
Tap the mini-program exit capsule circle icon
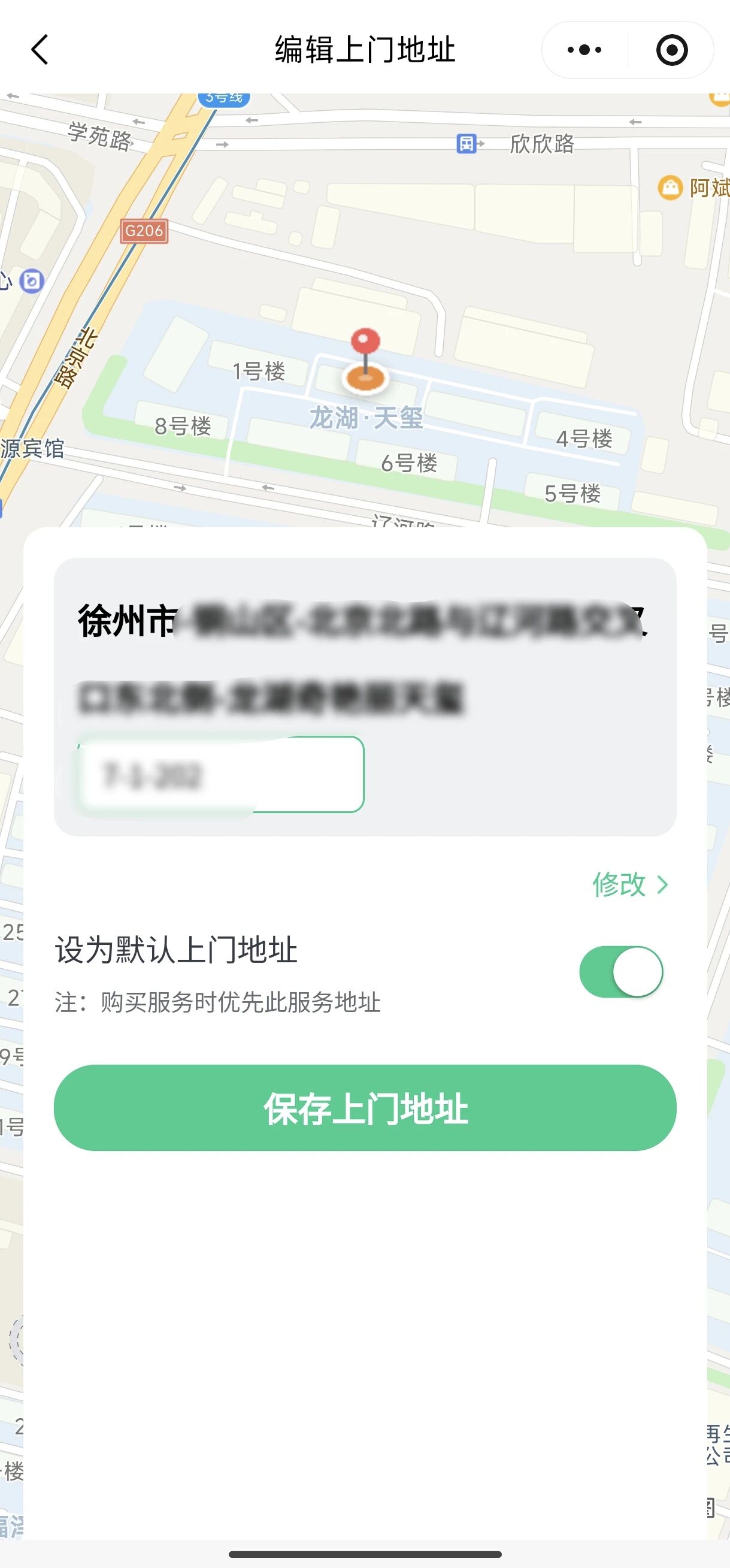coord(672,50)
